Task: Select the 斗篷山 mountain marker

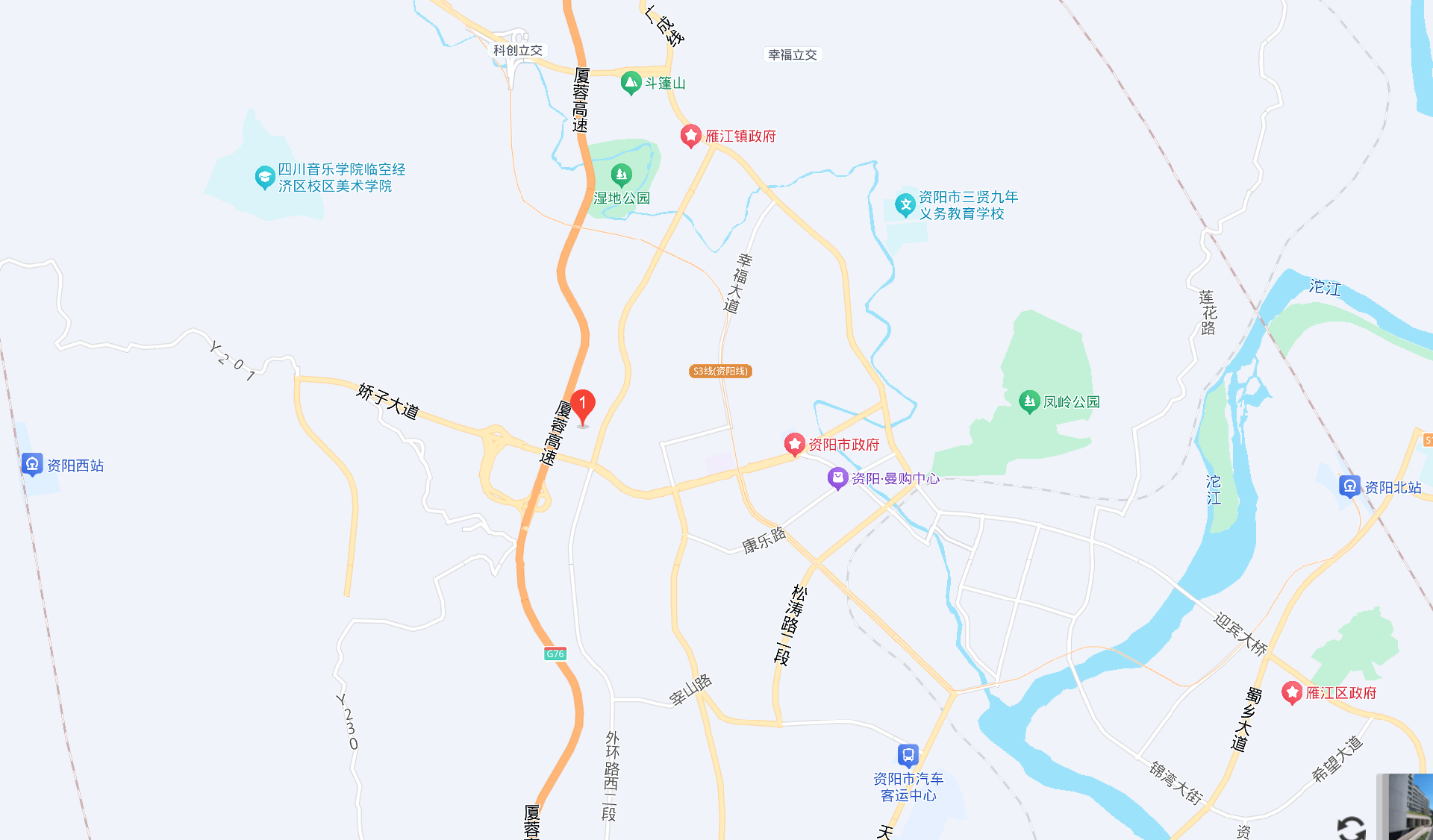Action: 631,83
